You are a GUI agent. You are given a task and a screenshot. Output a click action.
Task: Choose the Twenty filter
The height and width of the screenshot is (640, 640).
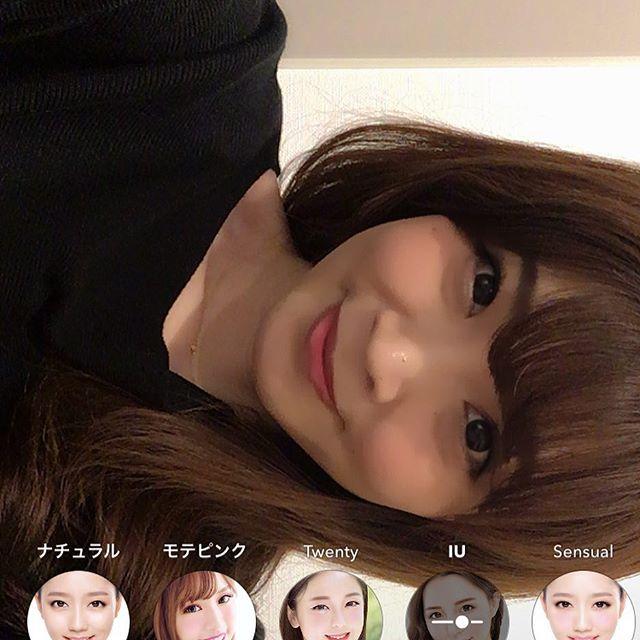(331, 606)
